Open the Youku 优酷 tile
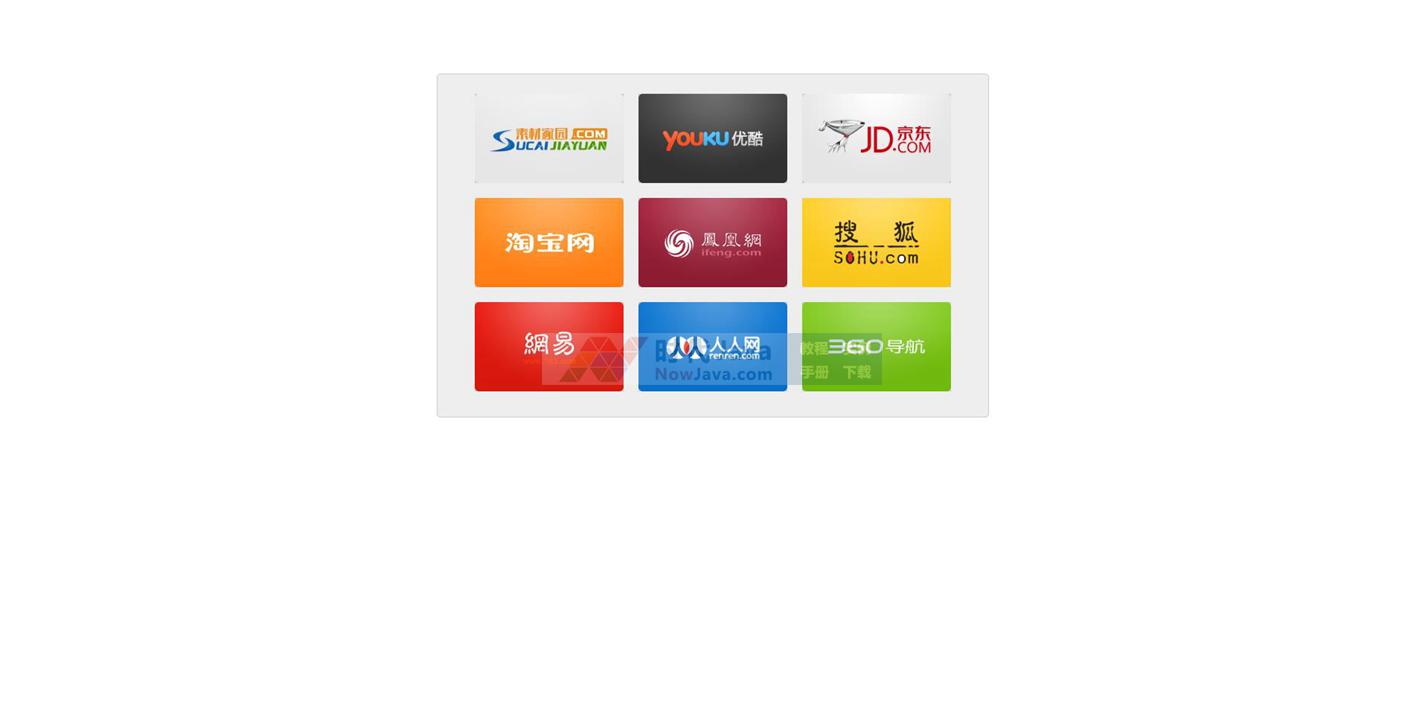Image resolution: width=1425 pixels, height=718 pixels. pos(712,138)
